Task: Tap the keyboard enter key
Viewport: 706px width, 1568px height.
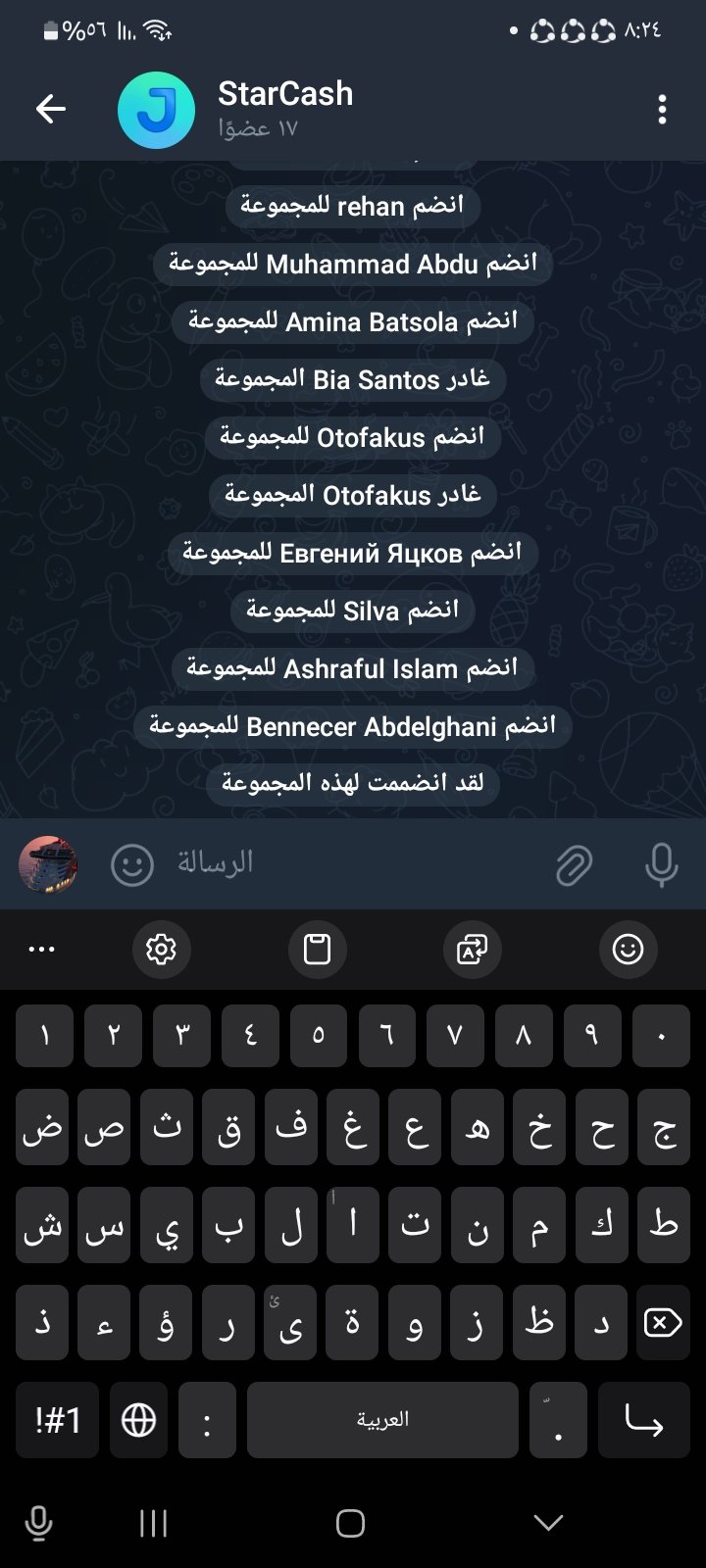Action: point(644,1420)
